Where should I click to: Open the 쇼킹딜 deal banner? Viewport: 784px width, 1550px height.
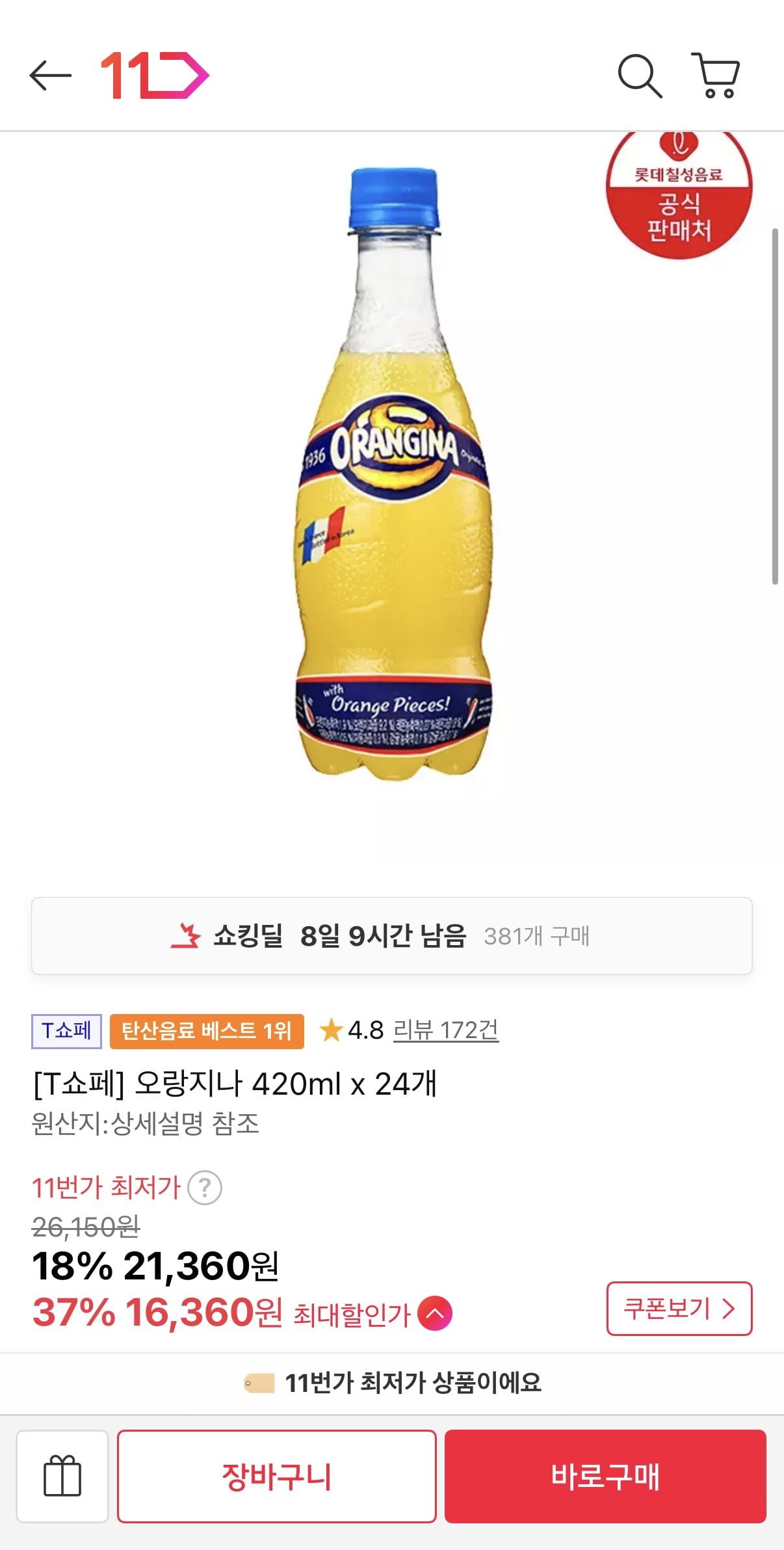pos(391,936)
